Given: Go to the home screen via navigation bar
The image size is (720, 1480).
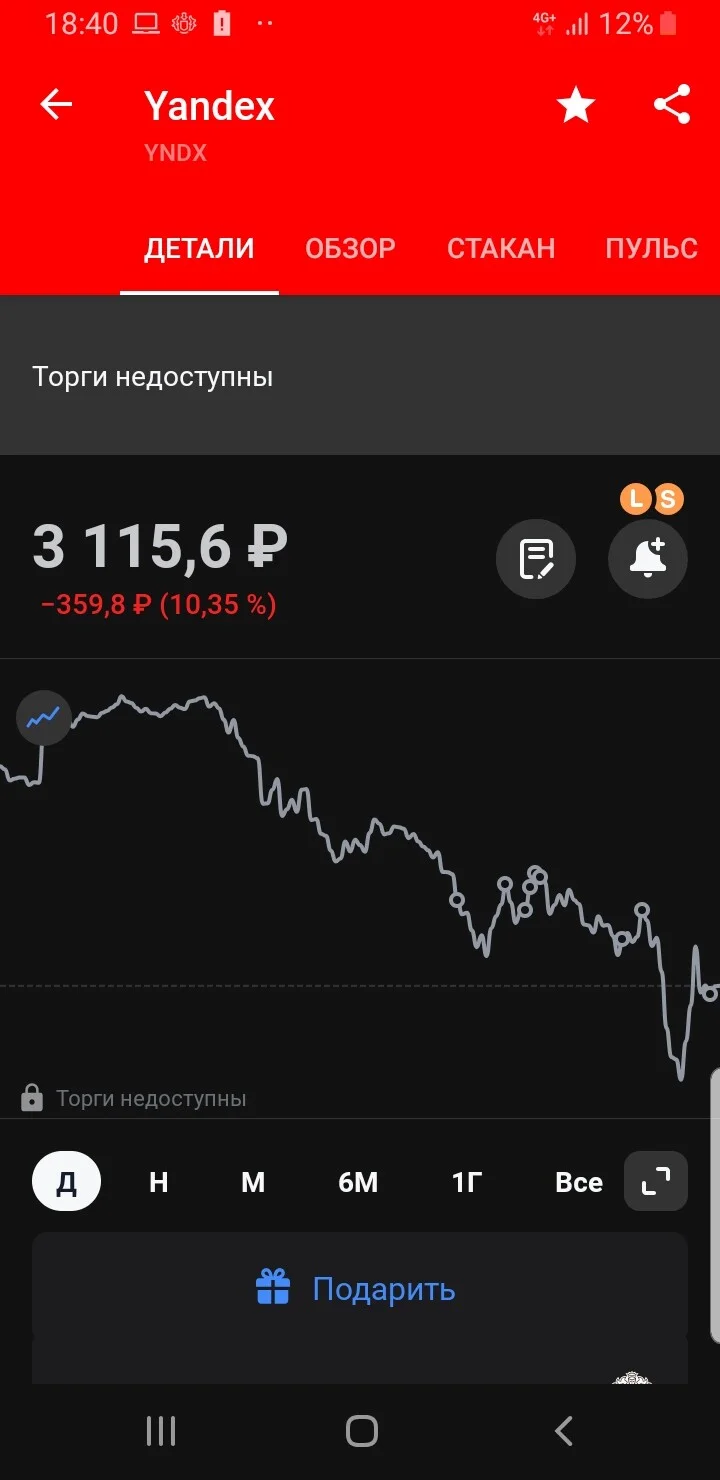Looking at the screenshot, I should click(x=361, y=1431).
